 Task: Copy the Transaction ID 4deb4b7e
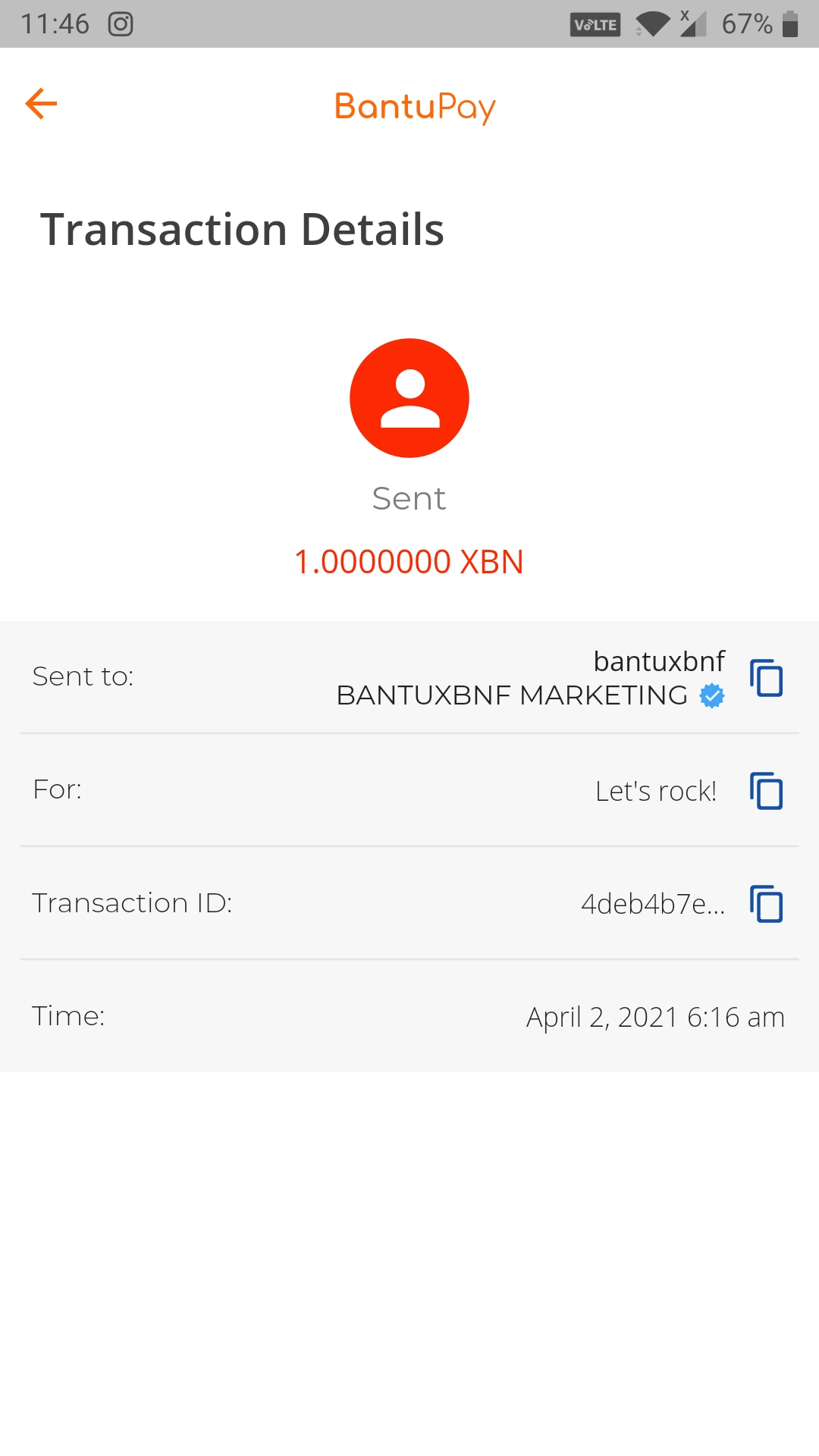coord(766,904)
